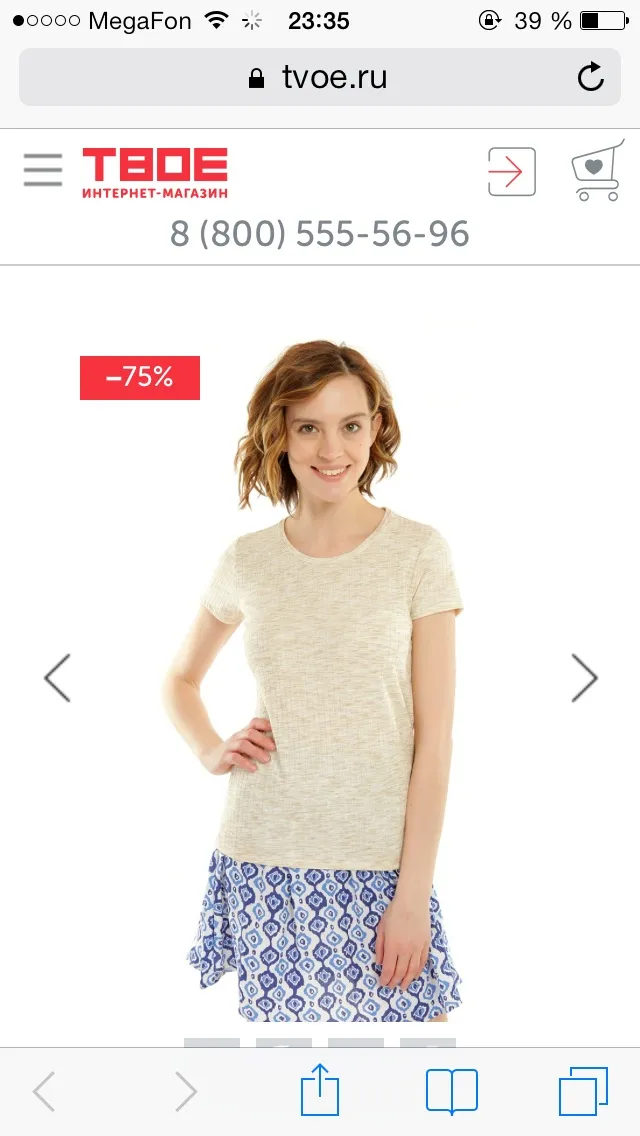This screenshot has width=640, height=1136.
Task: Reload the tvoe.ru page
Action: coord(591,77)
